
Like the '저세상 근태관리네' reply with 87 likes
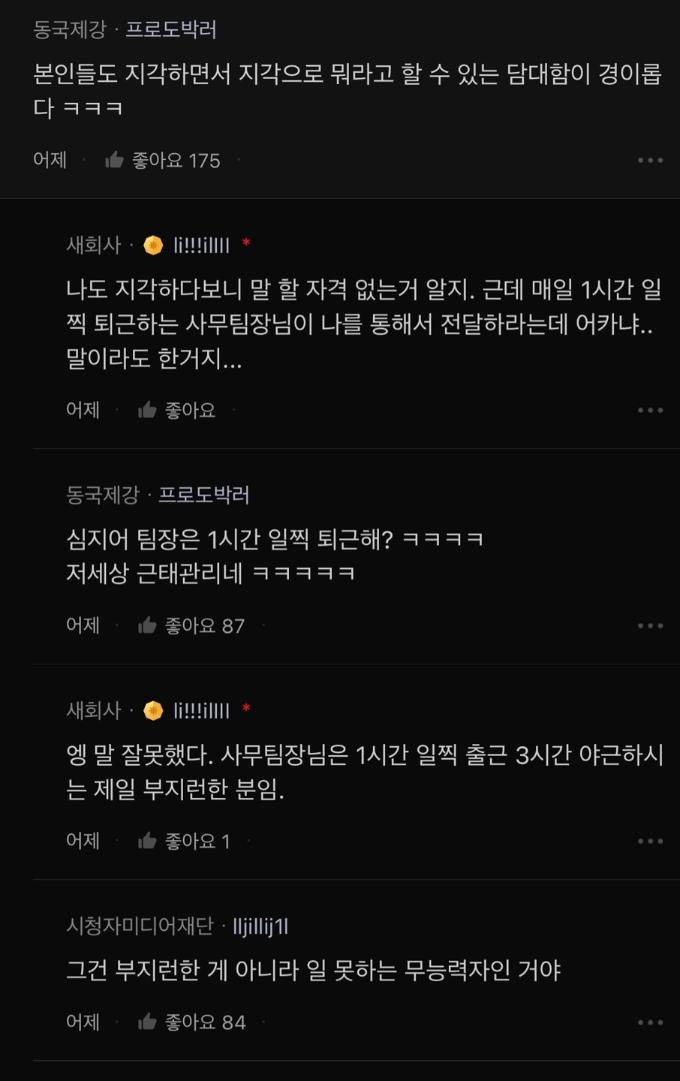pyautogui.click(x=148, y=626)
